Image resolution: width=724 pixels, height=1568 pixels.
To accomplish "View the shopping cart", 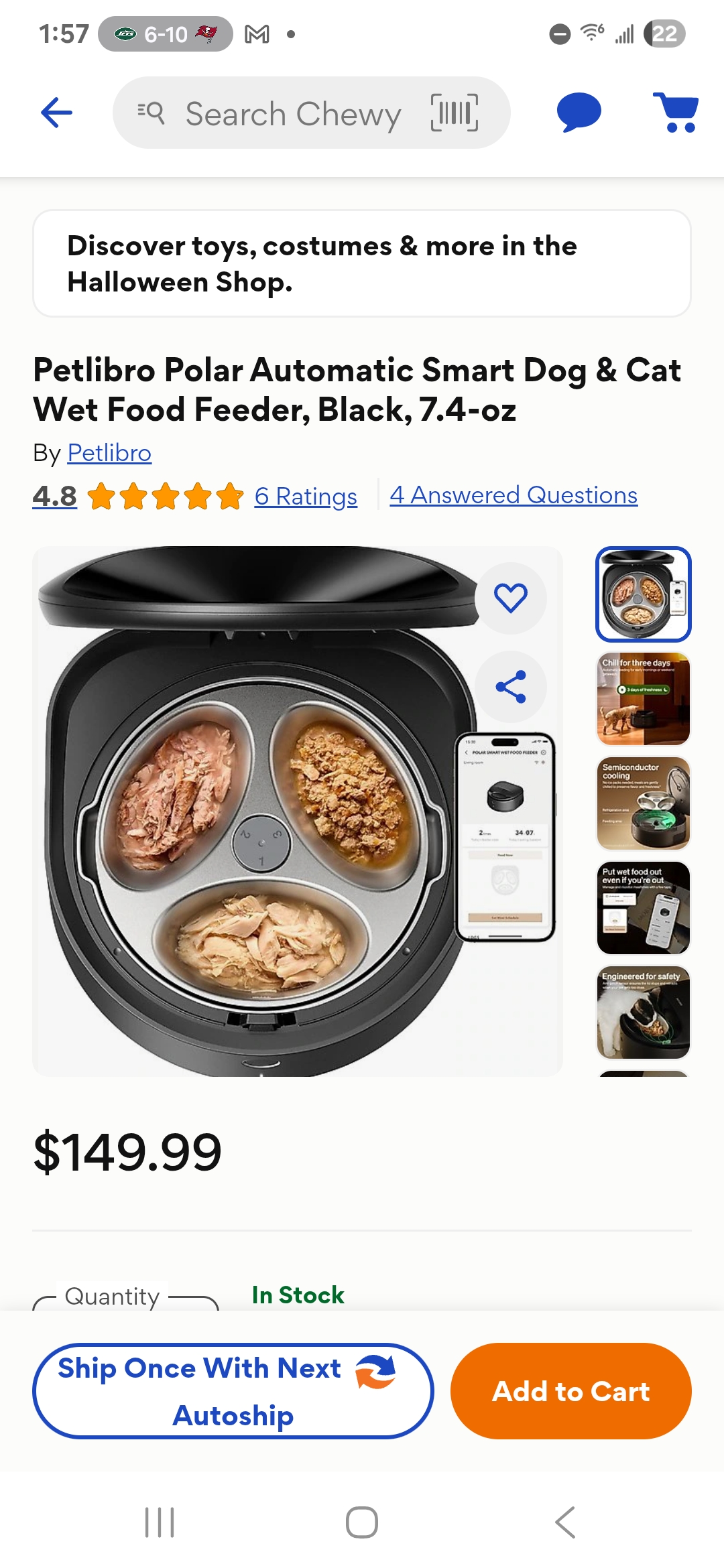I will pos(676,112).
